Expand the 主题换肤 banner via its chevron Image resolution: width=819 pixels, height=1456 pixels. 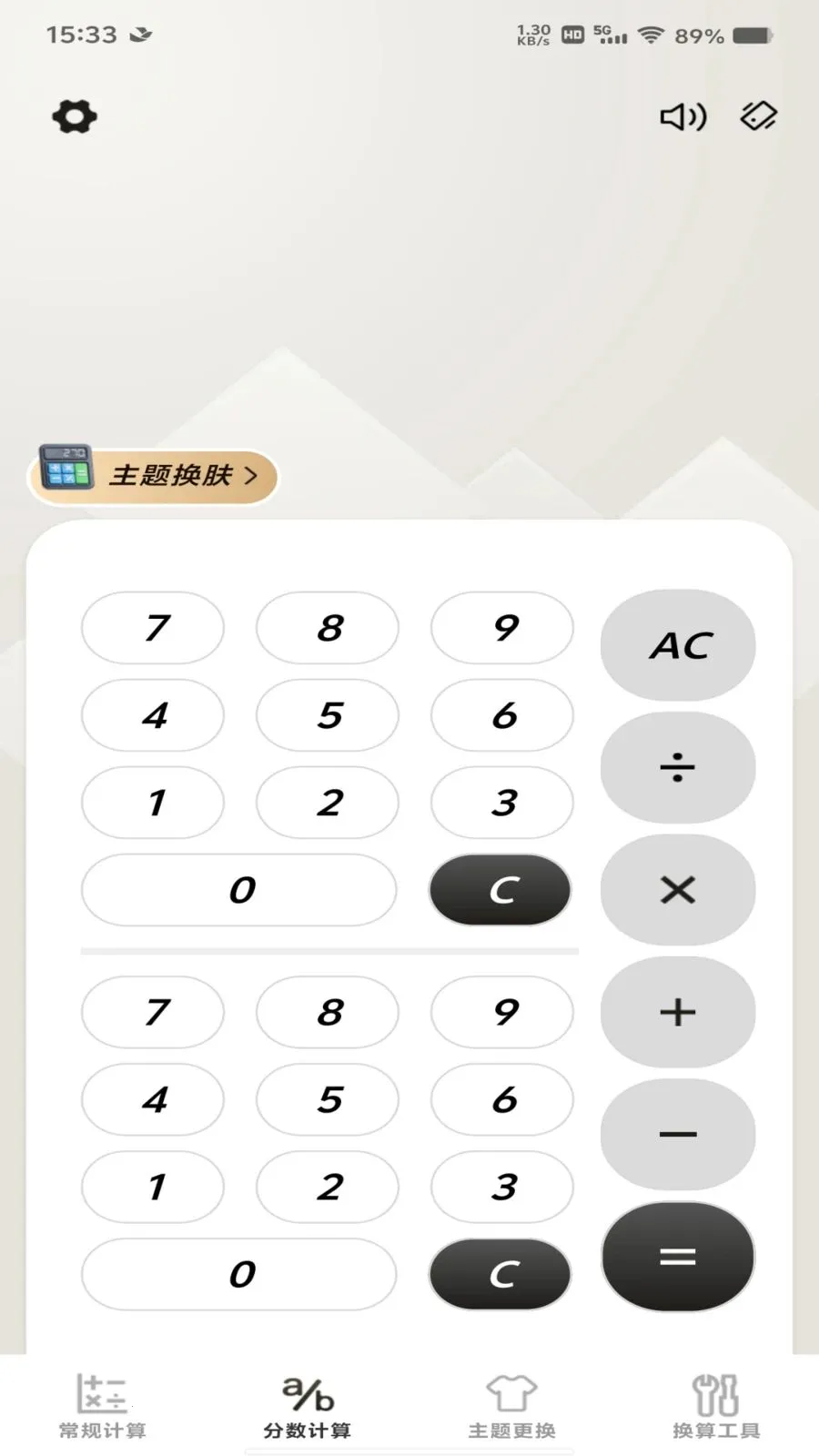[x=255, y=475]
